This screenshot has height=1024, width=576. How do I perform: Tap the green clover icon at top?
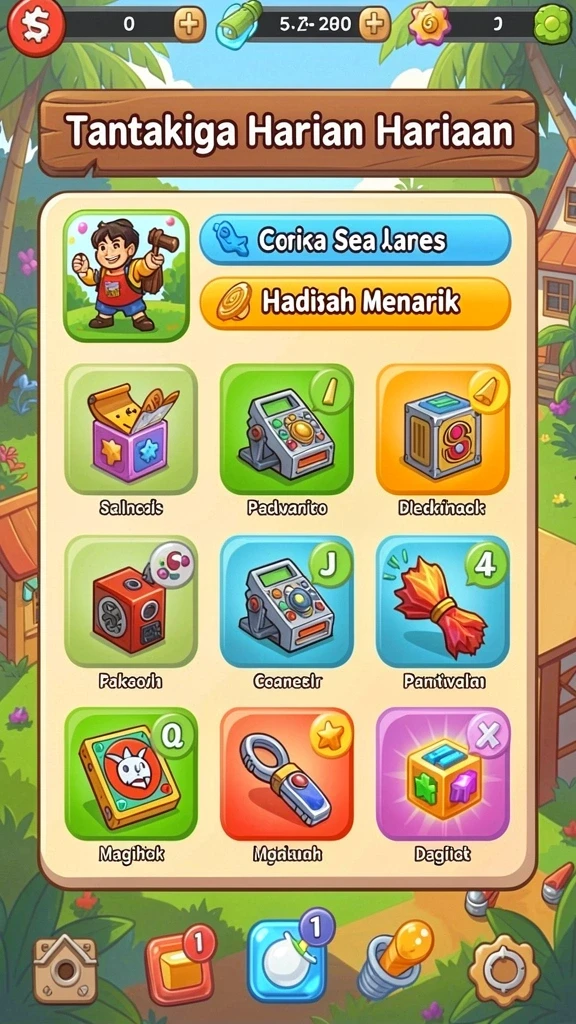tap(552, 25)
